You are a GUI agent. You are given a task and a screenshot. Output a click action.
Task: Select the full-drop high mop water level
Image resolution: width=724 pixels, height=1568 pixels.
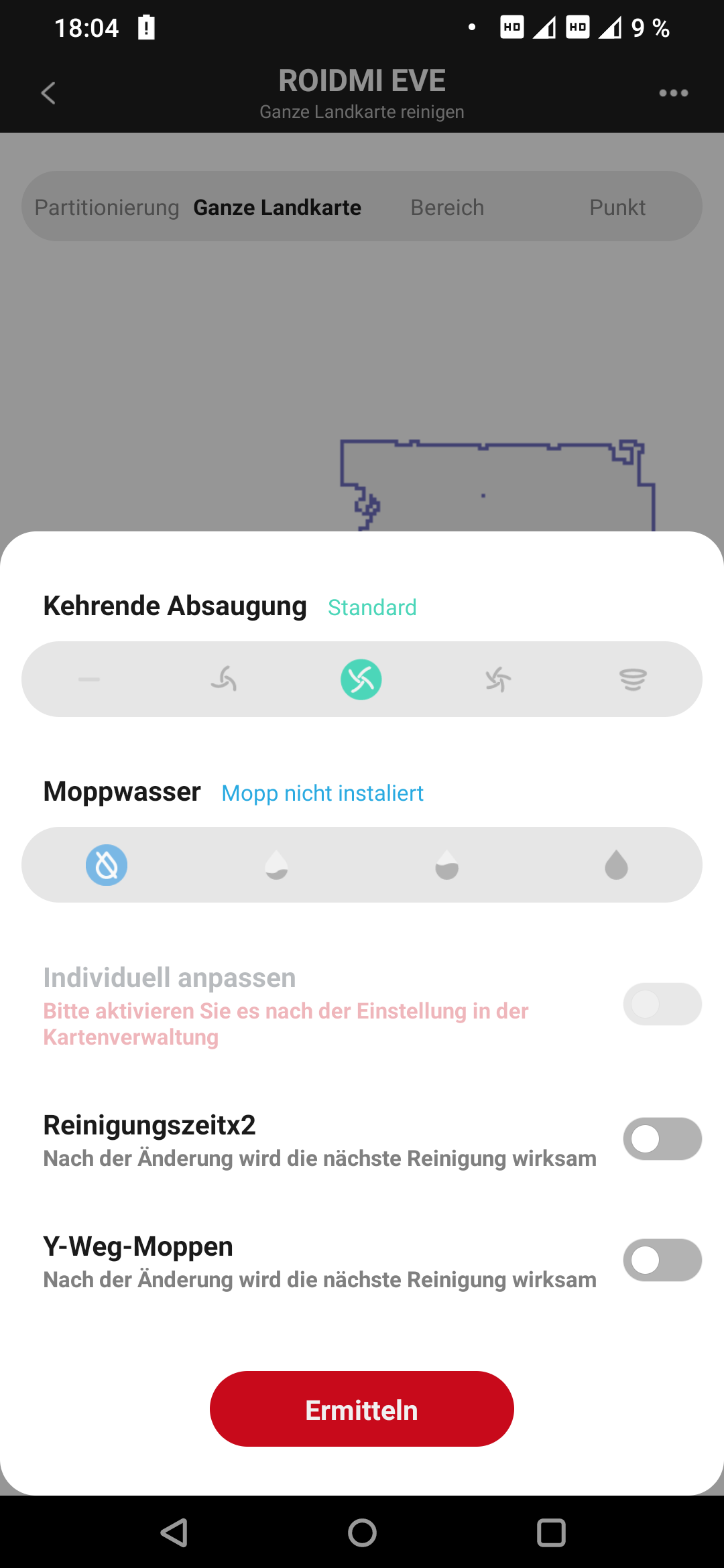[616, 865]
